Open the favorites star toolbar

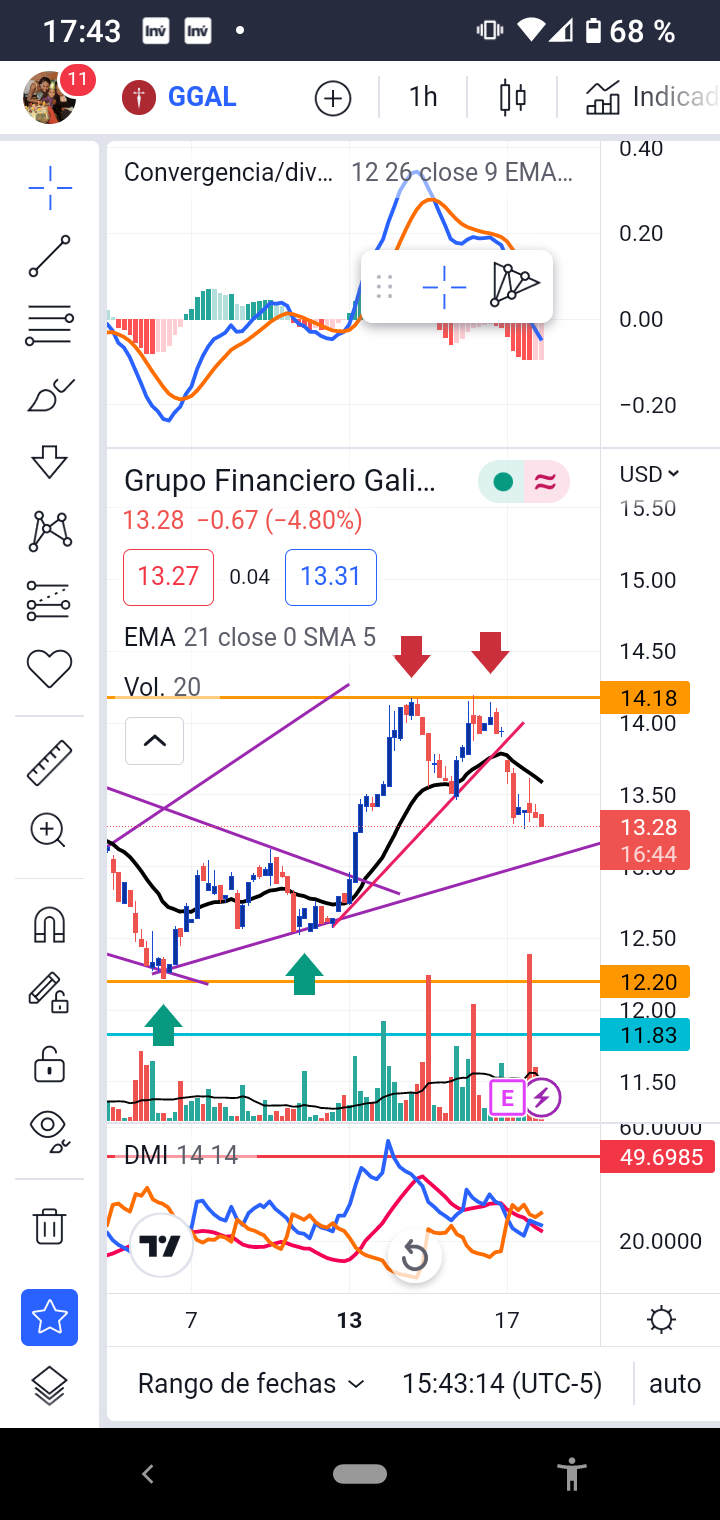point(49,1318)
